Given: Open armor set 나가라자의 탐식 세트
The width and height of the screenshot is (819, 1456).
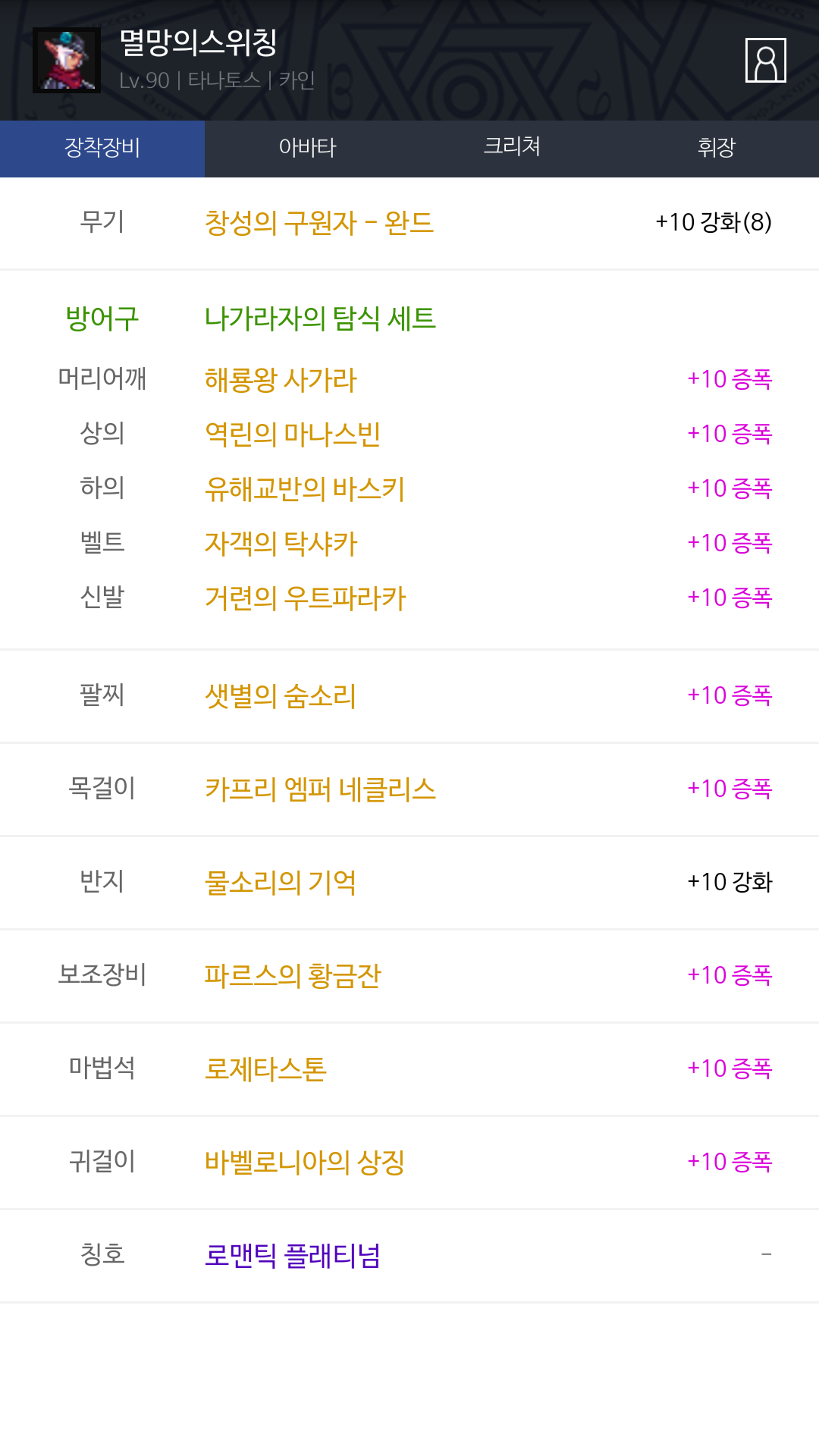Looking at the screenshot, I should (x=320, y=318).
